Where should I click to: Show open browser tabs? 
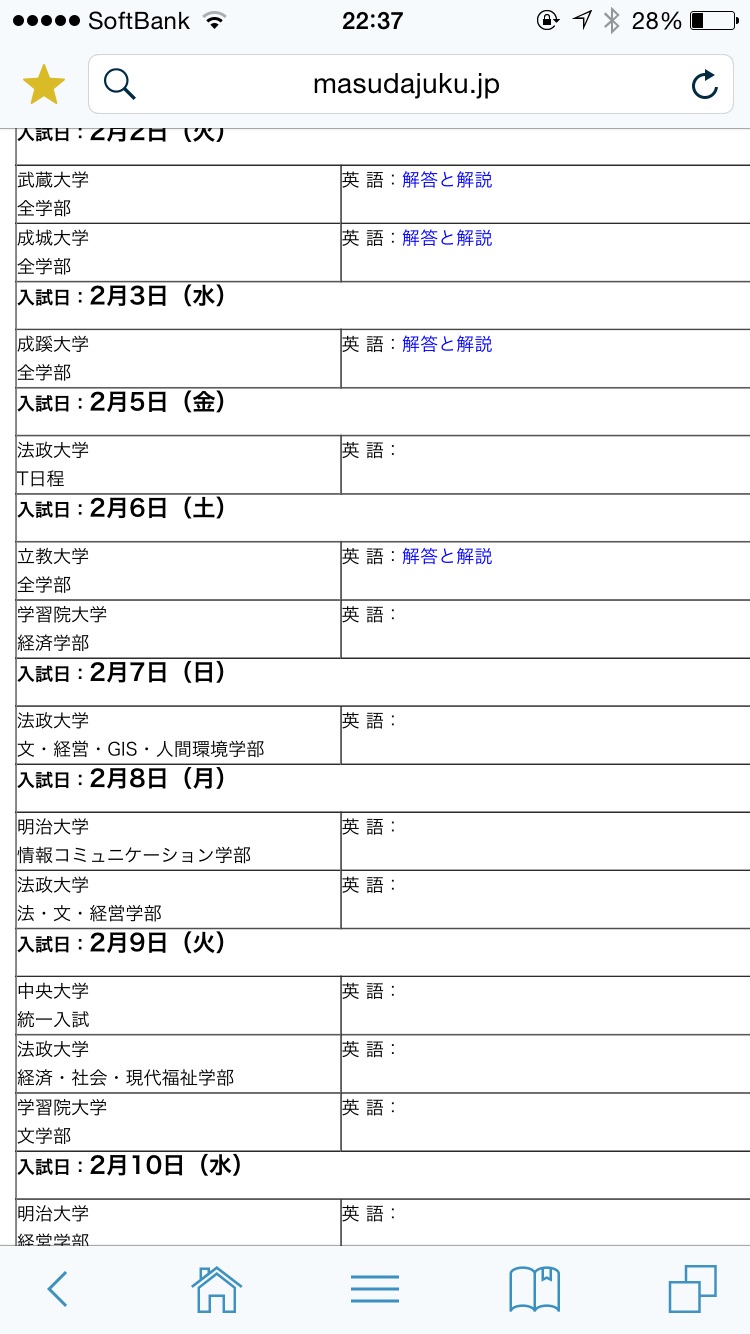coord(692,1288)
